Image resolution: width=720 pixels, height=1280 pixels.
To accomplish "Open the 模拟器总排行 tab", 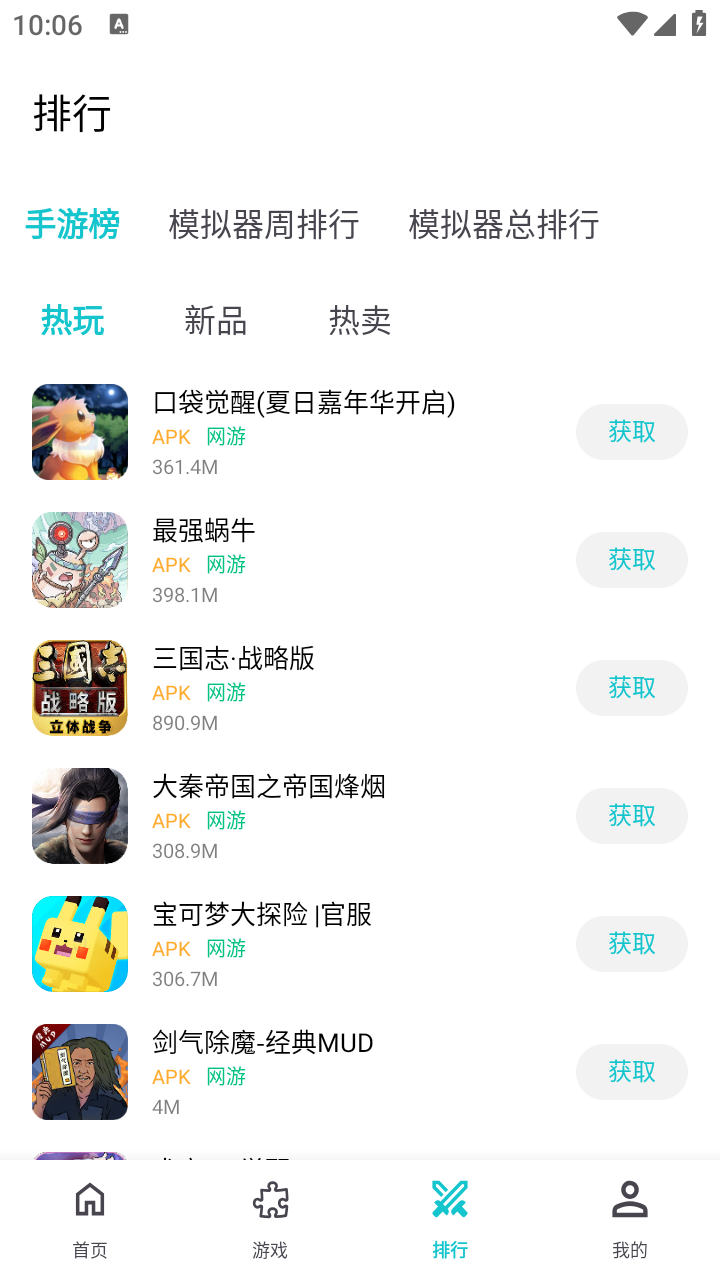I will pyautogui.click(x=503, y=225).
